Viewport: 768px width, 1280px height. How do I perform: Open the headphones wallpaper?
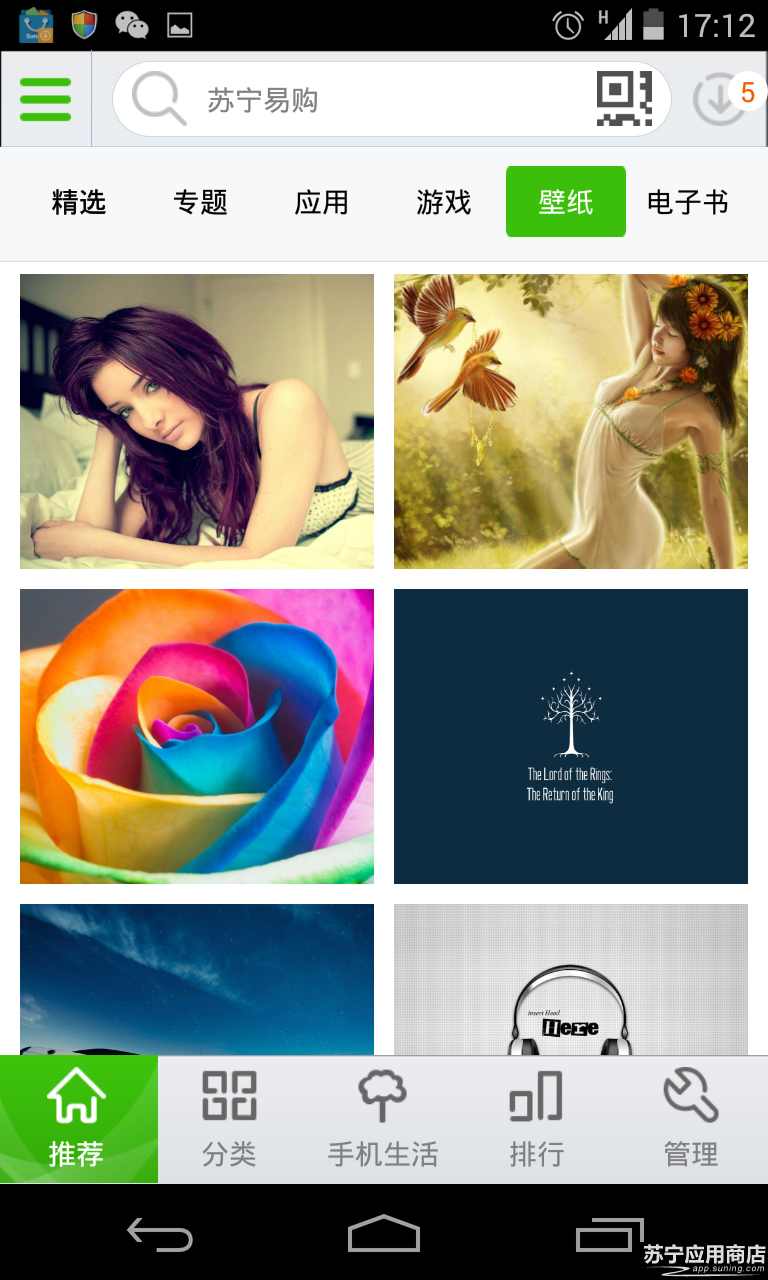pyautogui.click(x=570, y=980)
